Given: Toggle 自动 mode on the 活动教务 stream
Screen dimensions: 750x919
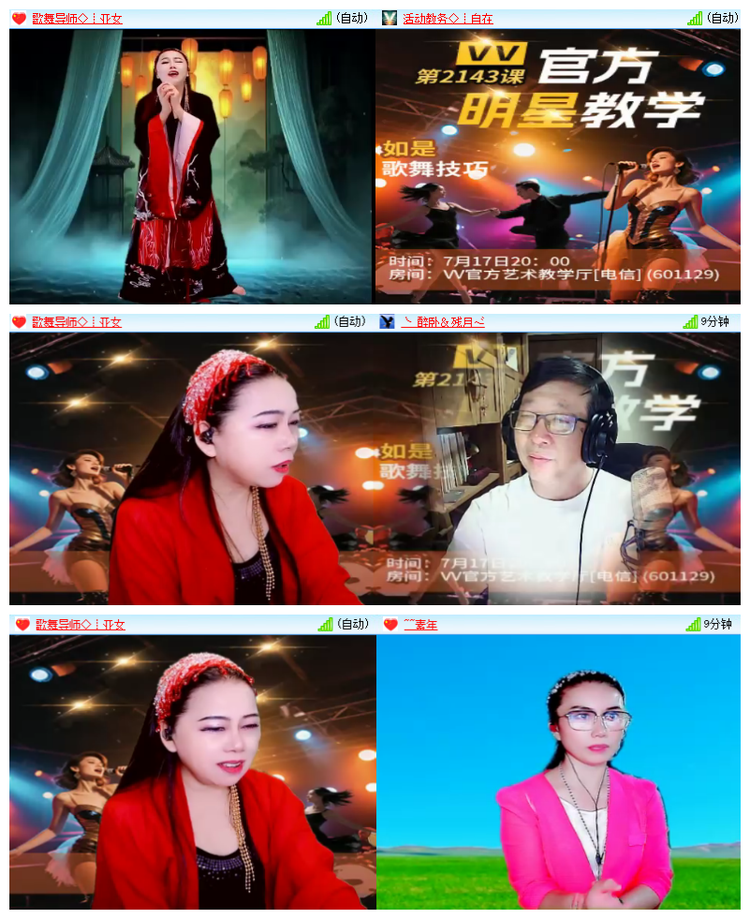Looking at the screenshot, I should [x=723, y=16].
